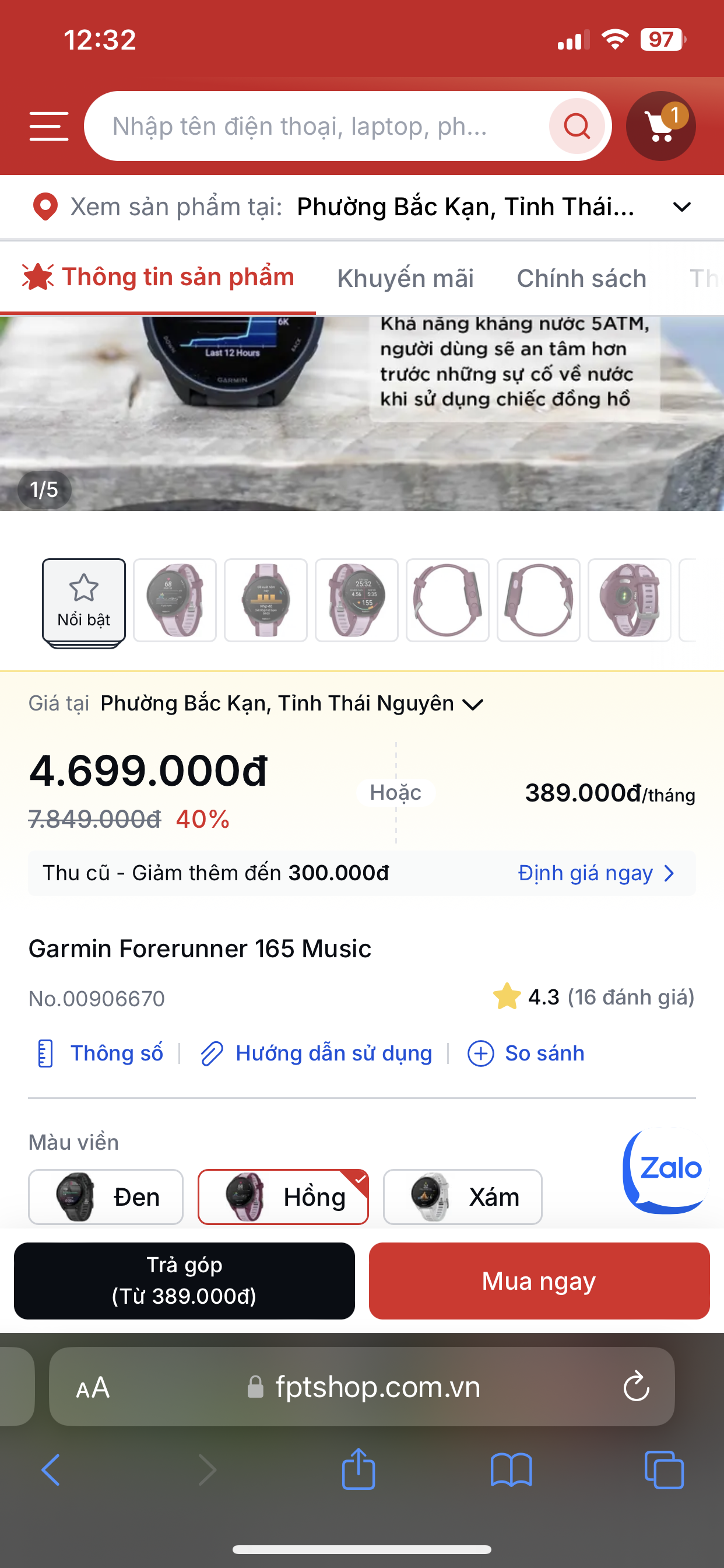Select the Nổi bật thumbnail

[83, 601]
